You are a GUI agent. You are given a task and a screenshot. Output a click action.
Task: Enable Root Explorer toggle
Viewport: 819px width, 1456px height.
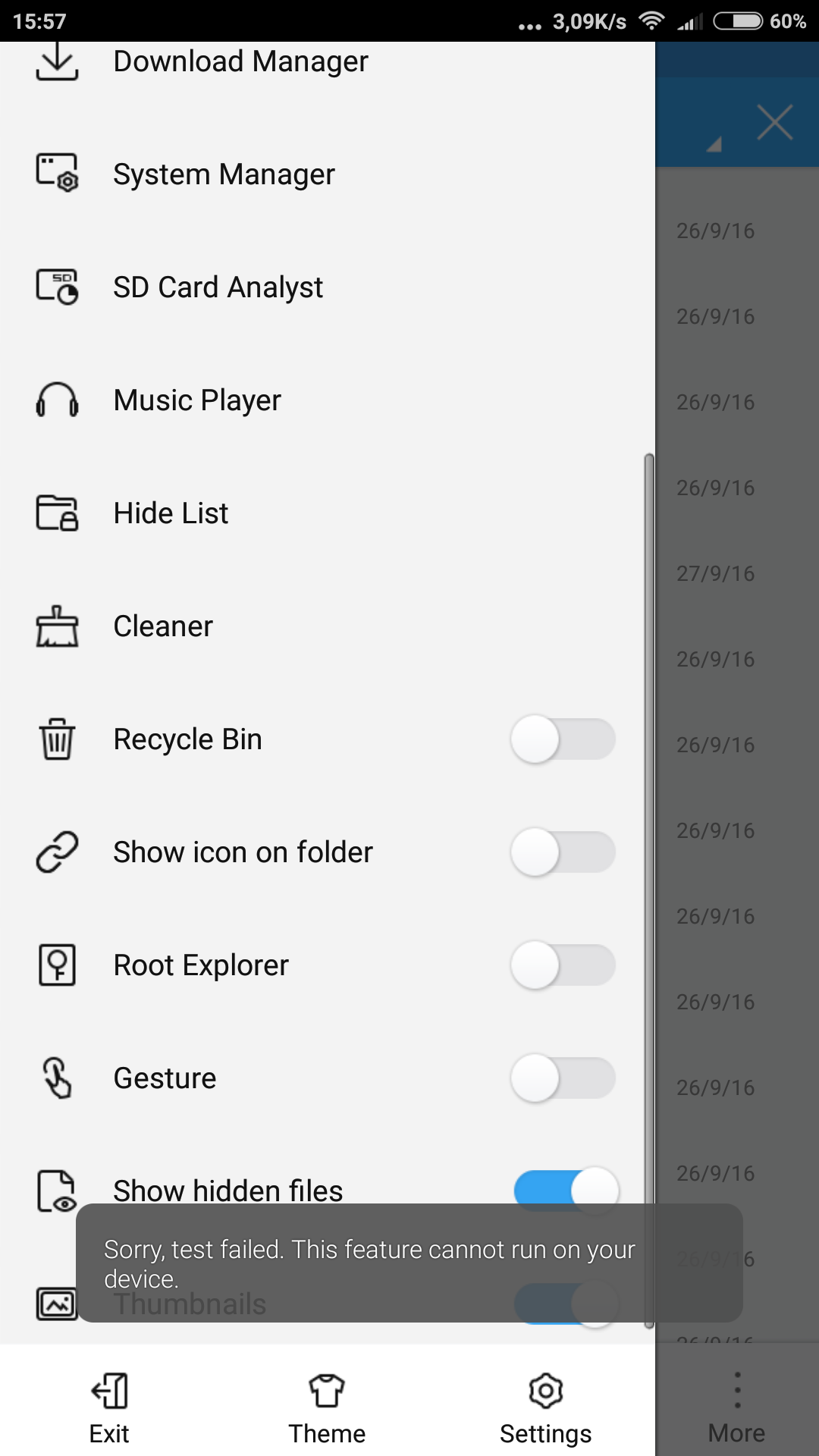[563, 965]
